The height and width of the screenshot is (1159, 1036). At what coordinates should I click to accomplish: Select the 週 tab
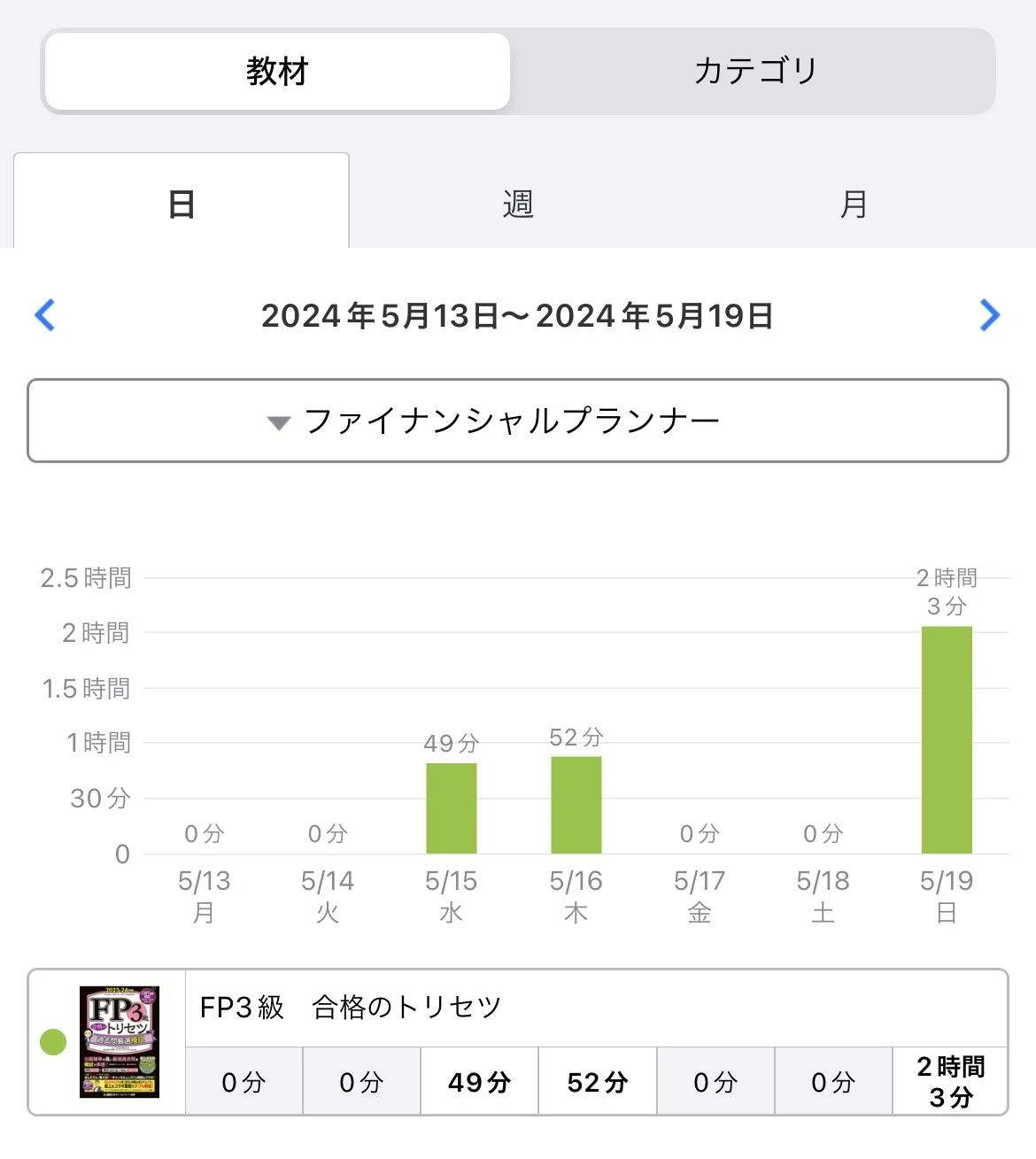pos(518,204)
